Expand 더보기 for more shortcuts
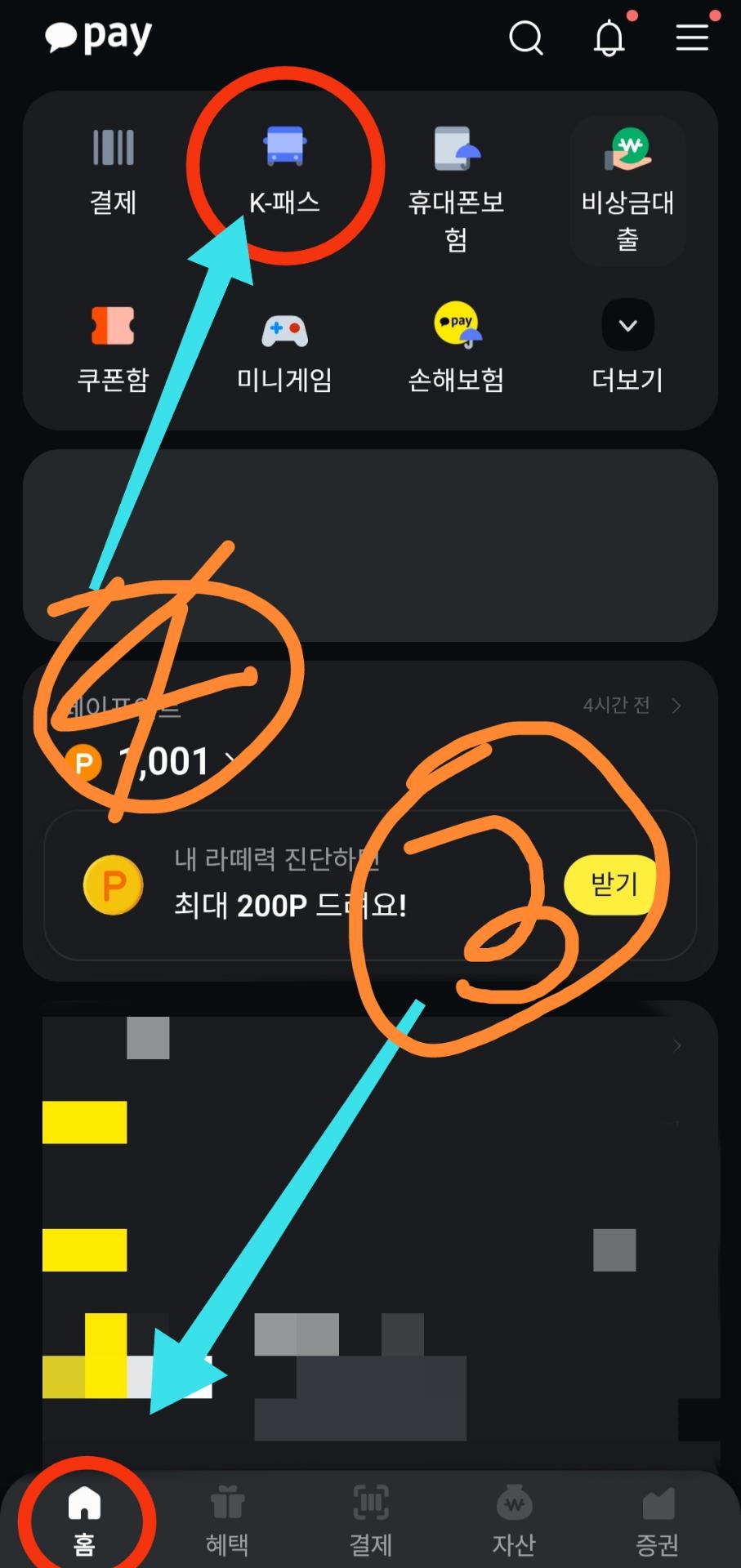 tap(627, 347)
